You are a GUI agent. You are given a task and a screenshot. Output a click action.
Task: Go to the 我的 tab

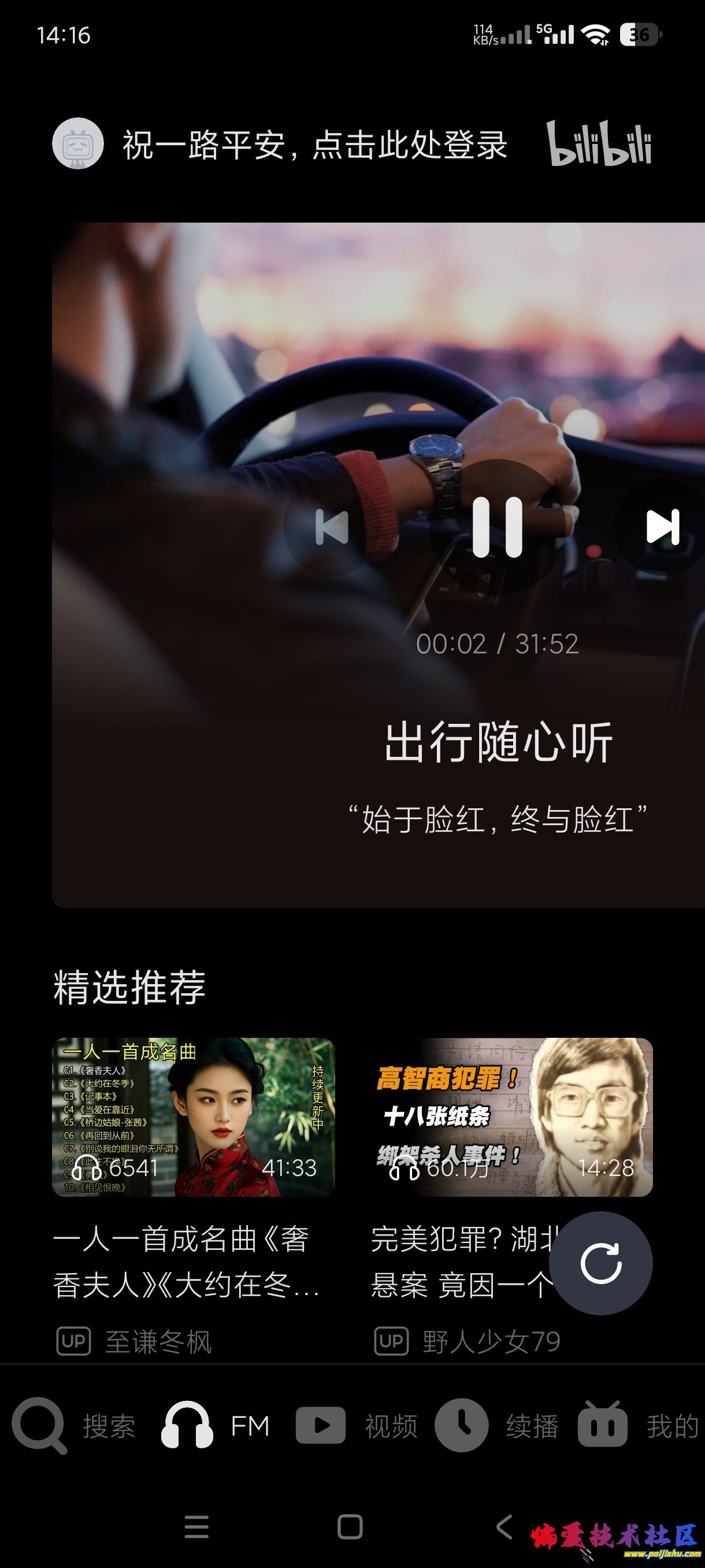coord(637,1426)
